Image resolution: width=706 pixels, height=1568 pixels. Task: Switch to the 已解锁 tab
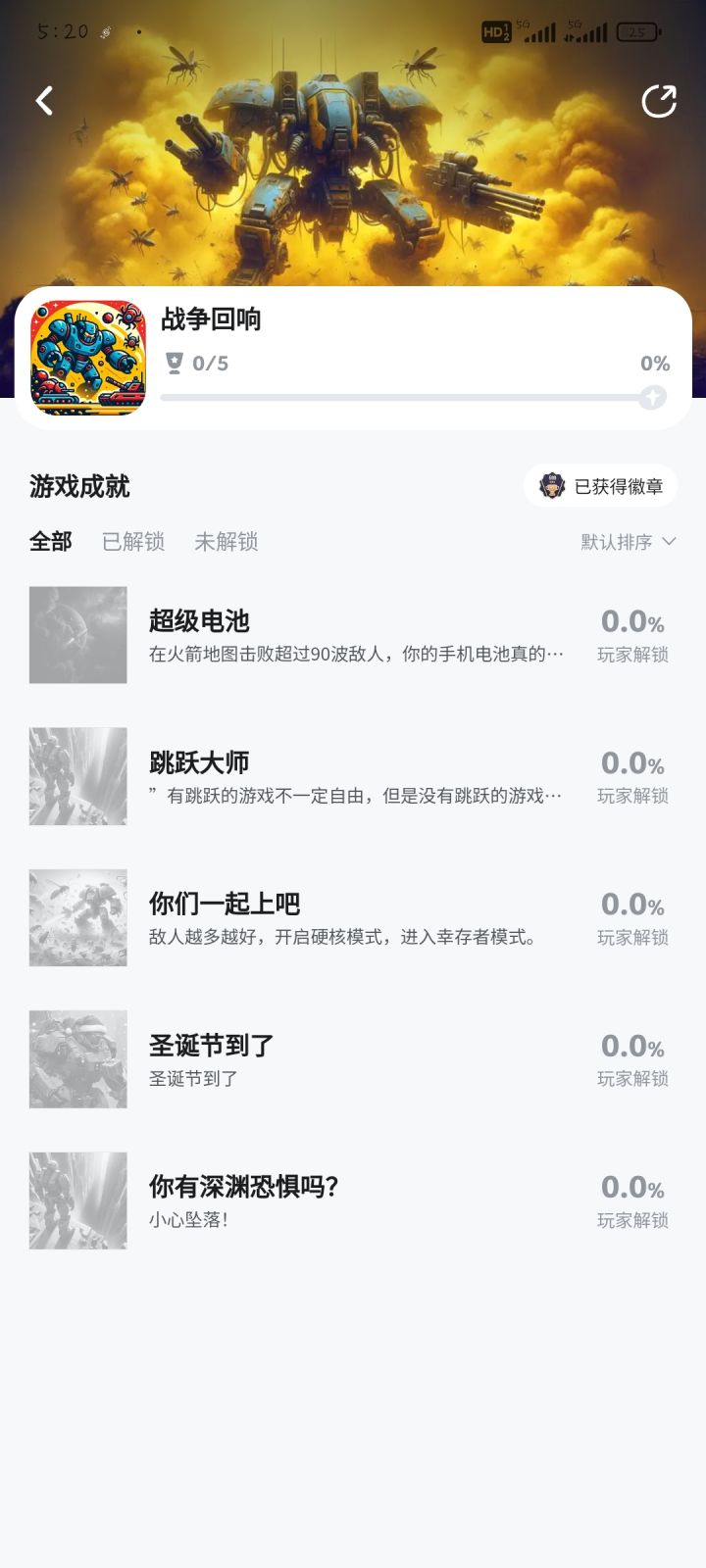tap(131, 541)
